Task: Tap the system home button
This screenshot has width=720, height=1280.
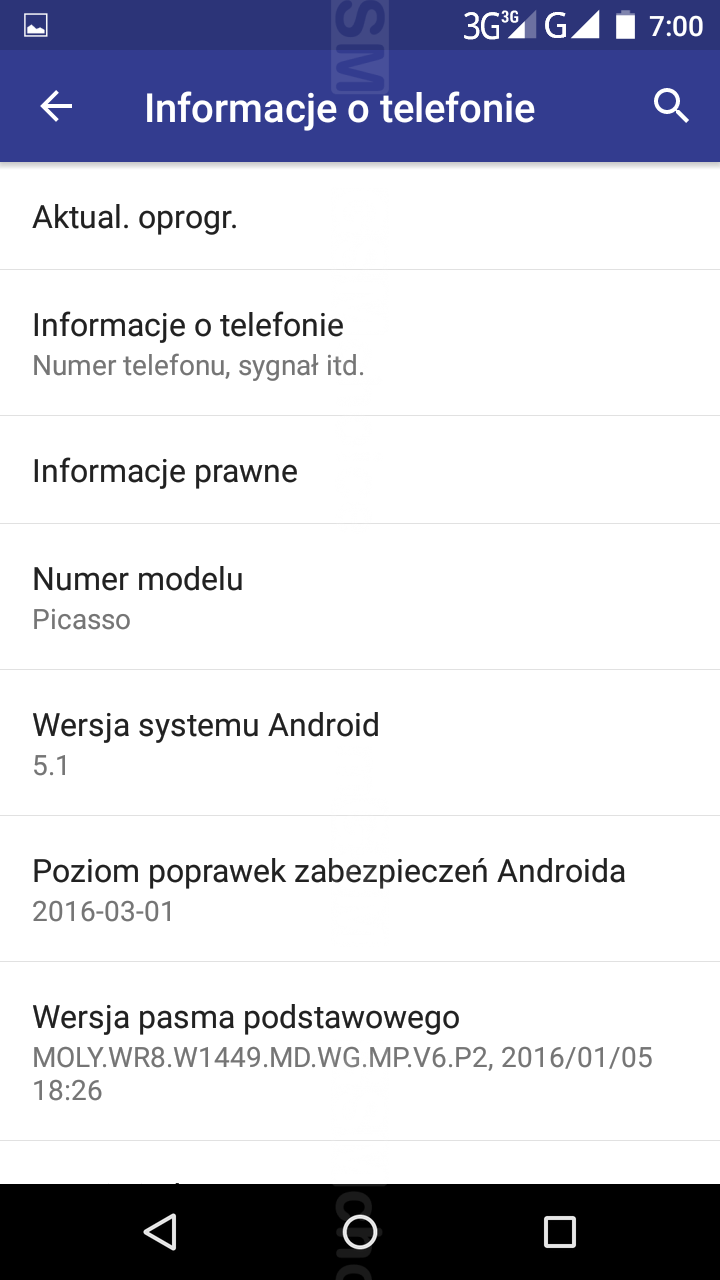Action: point(360,1232)
